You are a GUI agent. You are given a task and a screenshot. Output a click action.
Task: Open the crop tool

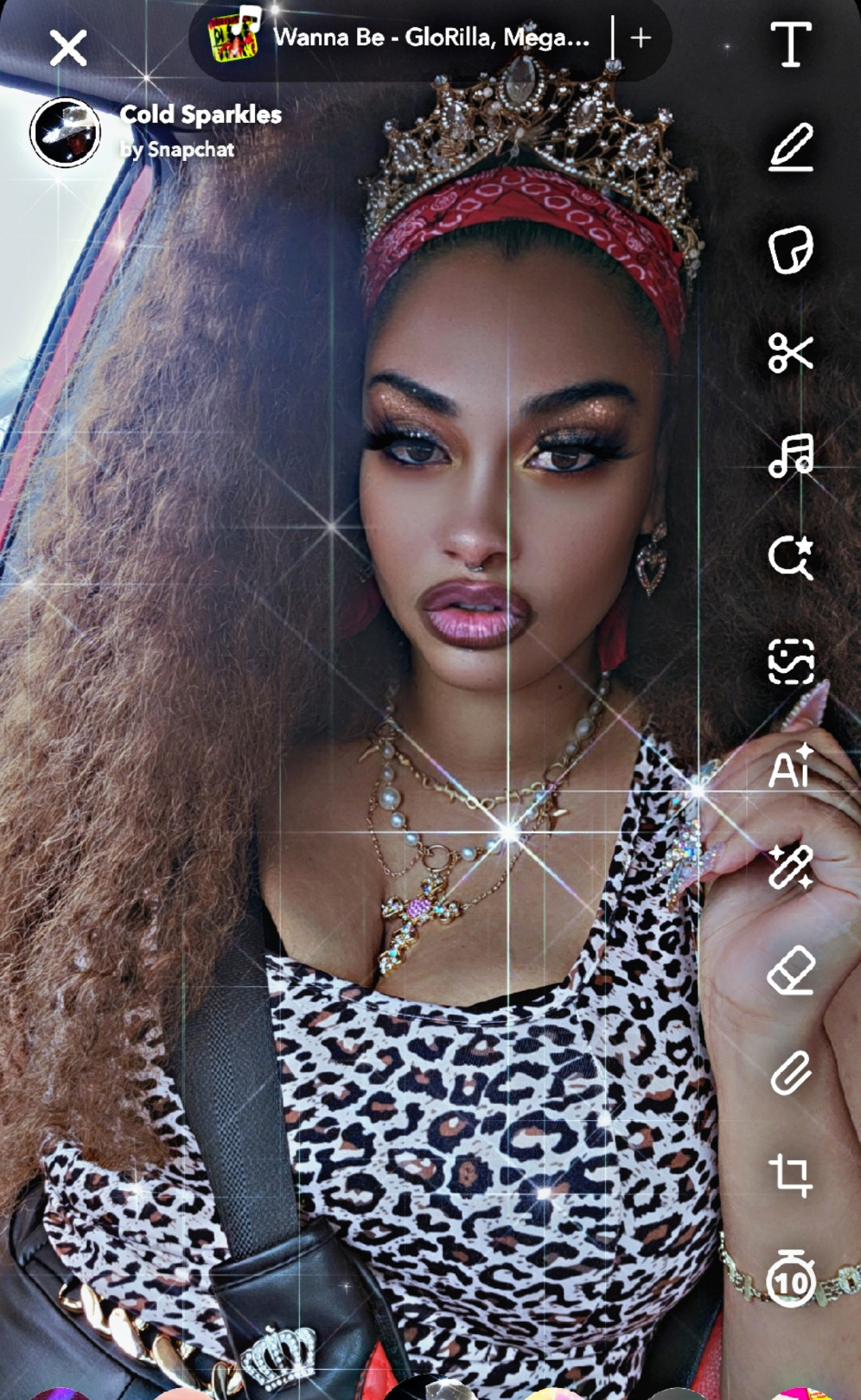790,1175
